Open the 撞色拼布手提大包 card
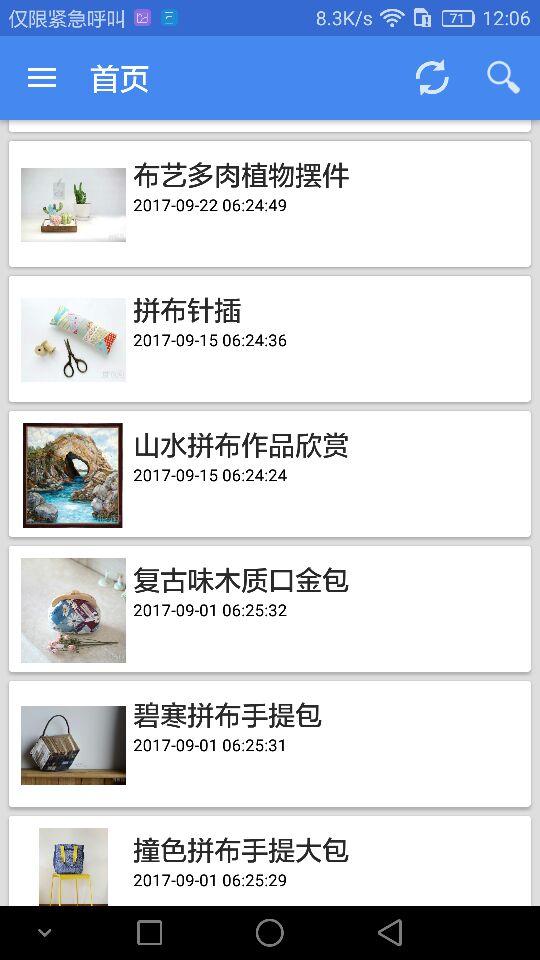540x960 pixels. pyautogui.click(x=269, y=861)
